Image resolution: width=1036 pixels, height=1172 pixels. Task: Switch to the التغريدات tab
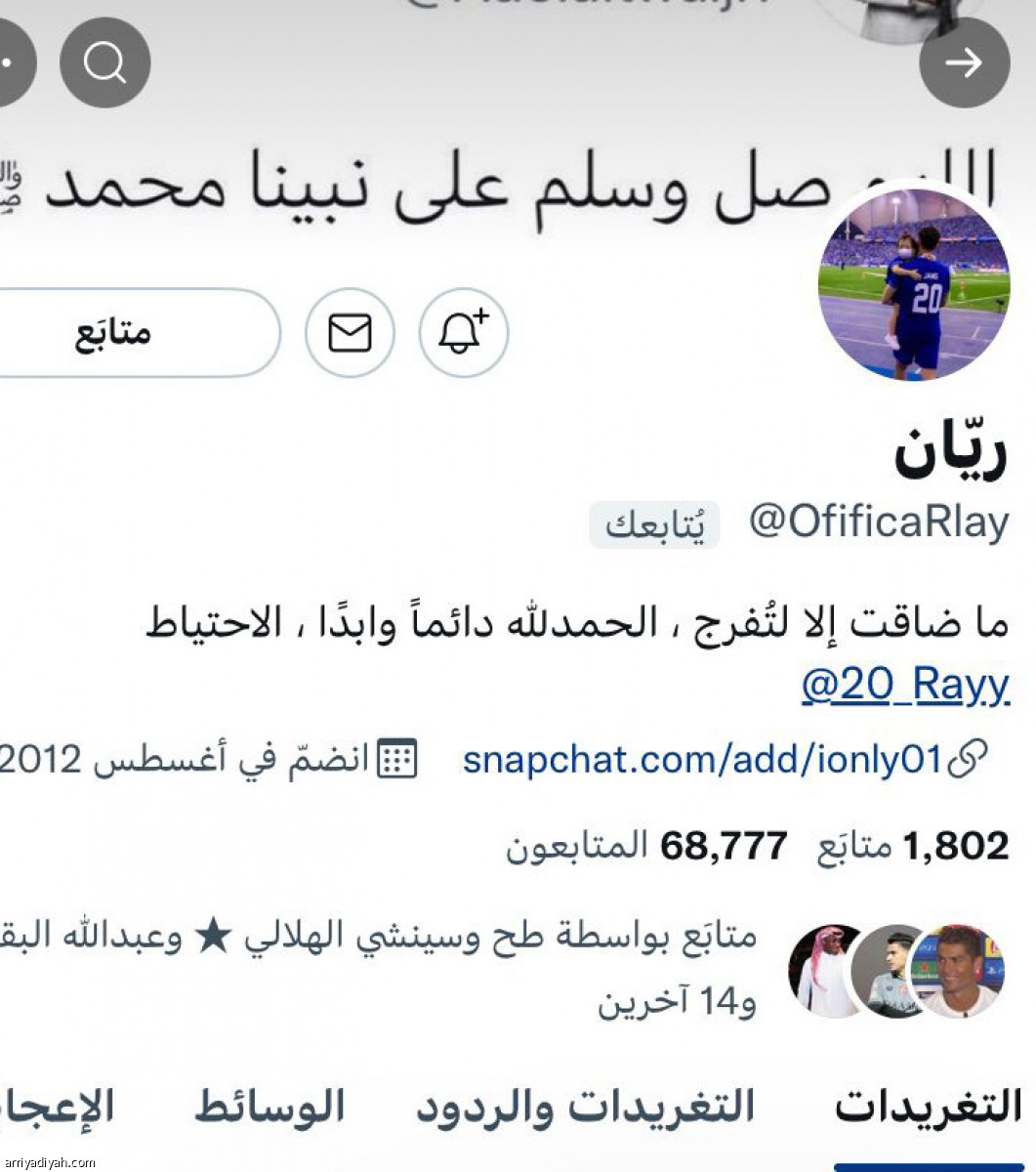(928, 1108)
